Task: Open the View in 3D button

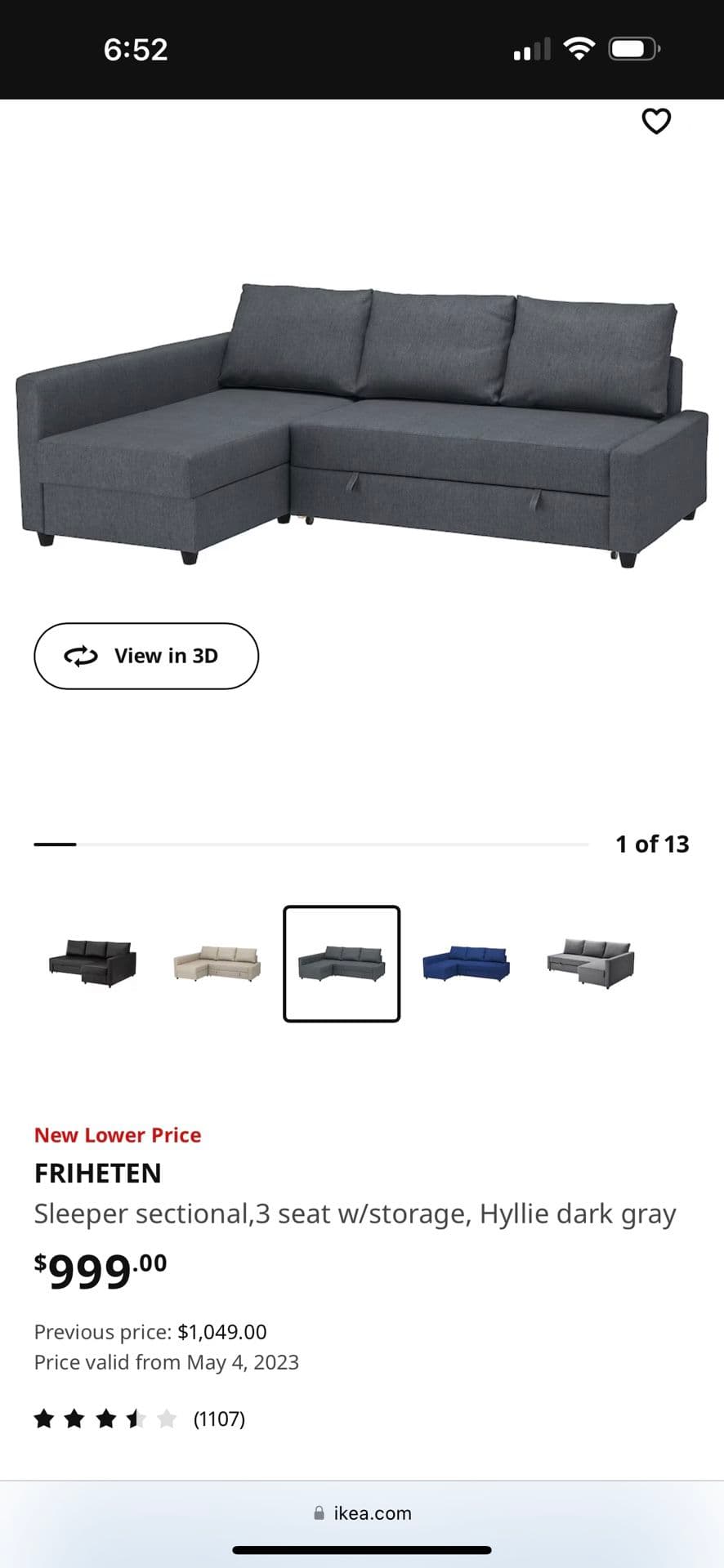Action: (x=146, y=656)
